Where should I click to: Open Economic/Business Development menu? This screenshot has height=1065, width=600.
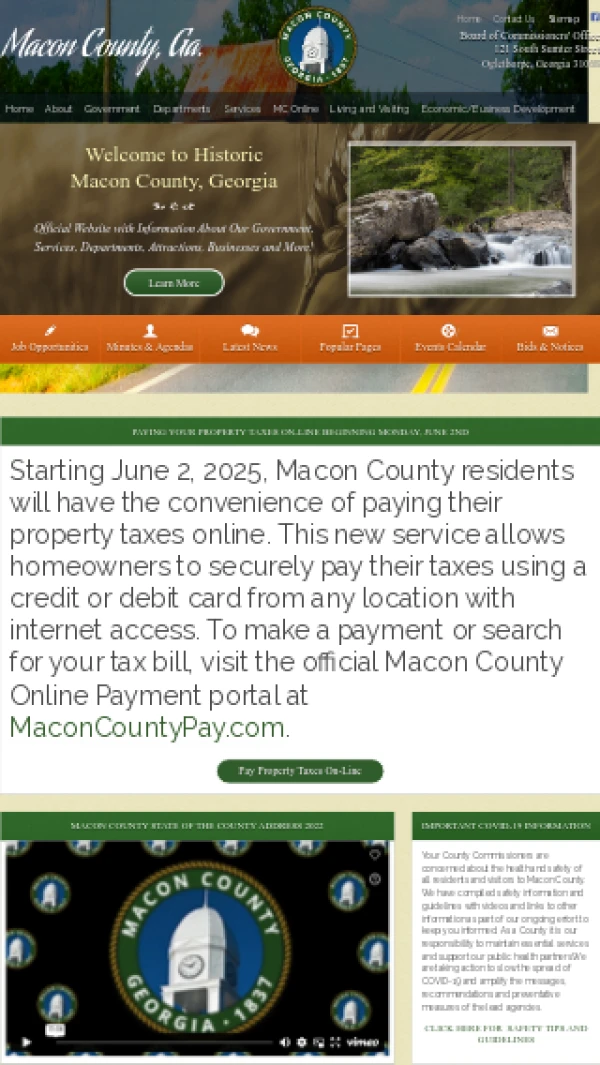point(497,109)
